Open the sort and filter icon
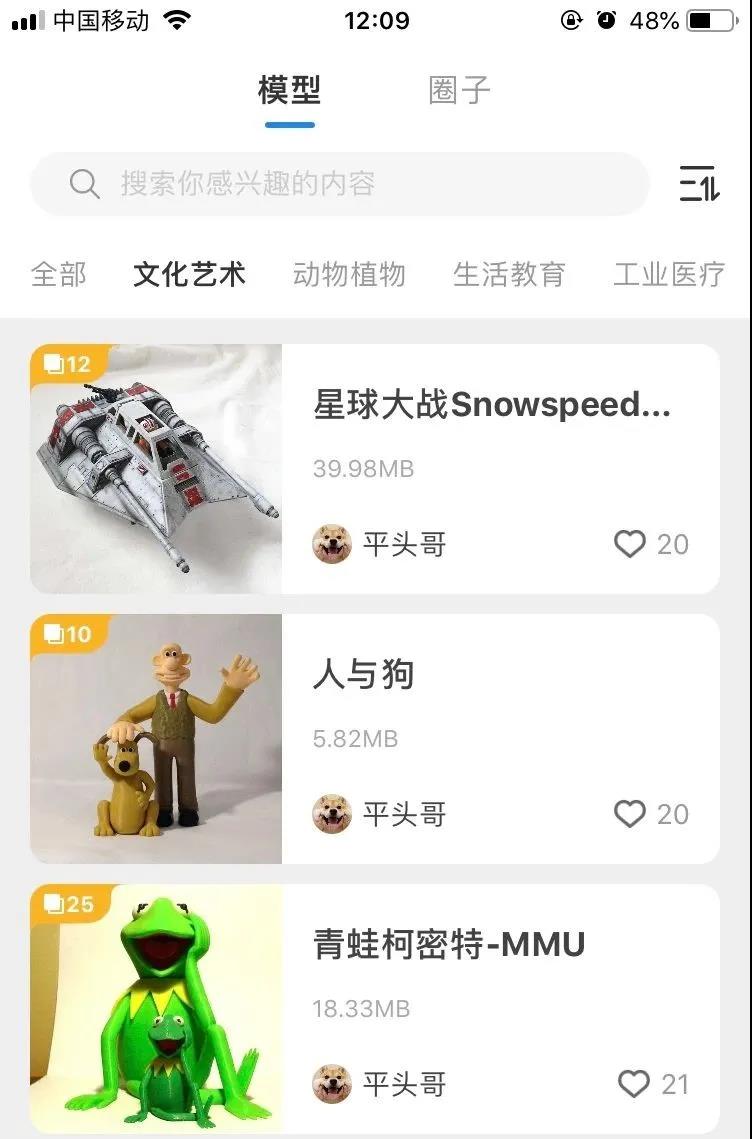This screenshot has width=752, height=1139. [699, 184]
